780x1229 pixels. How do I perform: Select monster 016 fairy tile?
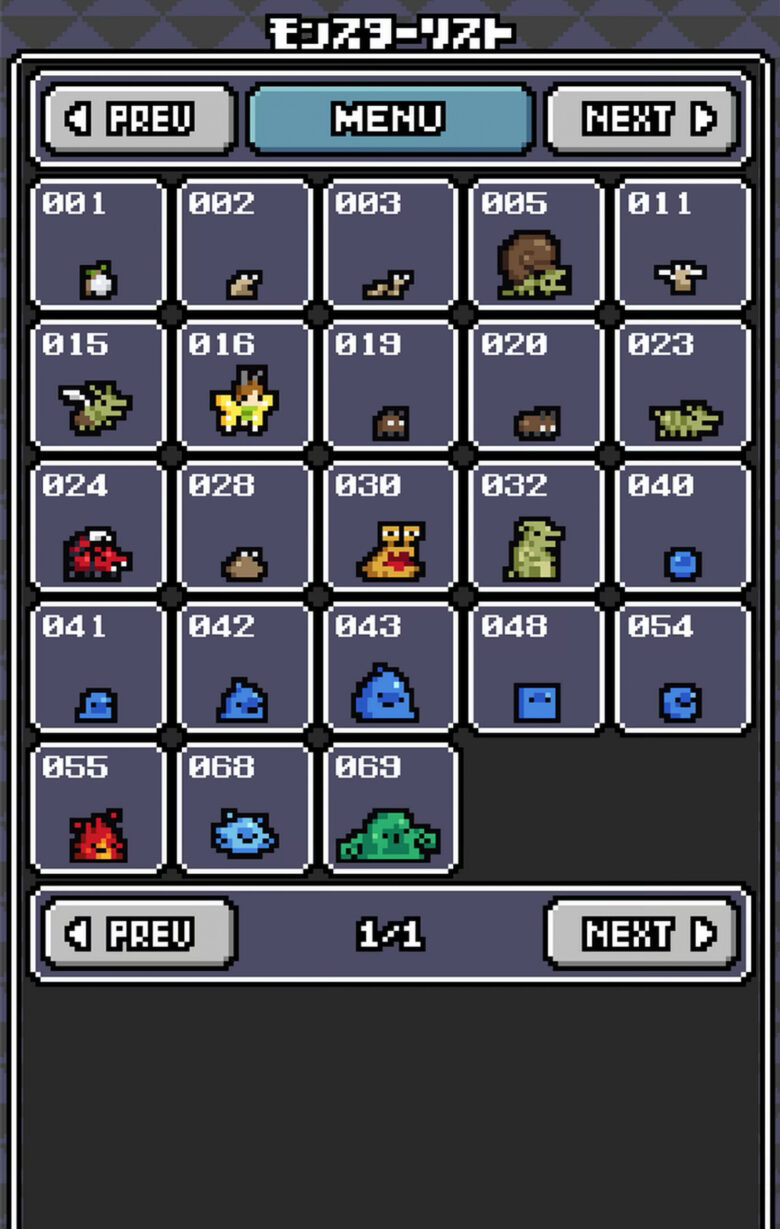(244, 384)
